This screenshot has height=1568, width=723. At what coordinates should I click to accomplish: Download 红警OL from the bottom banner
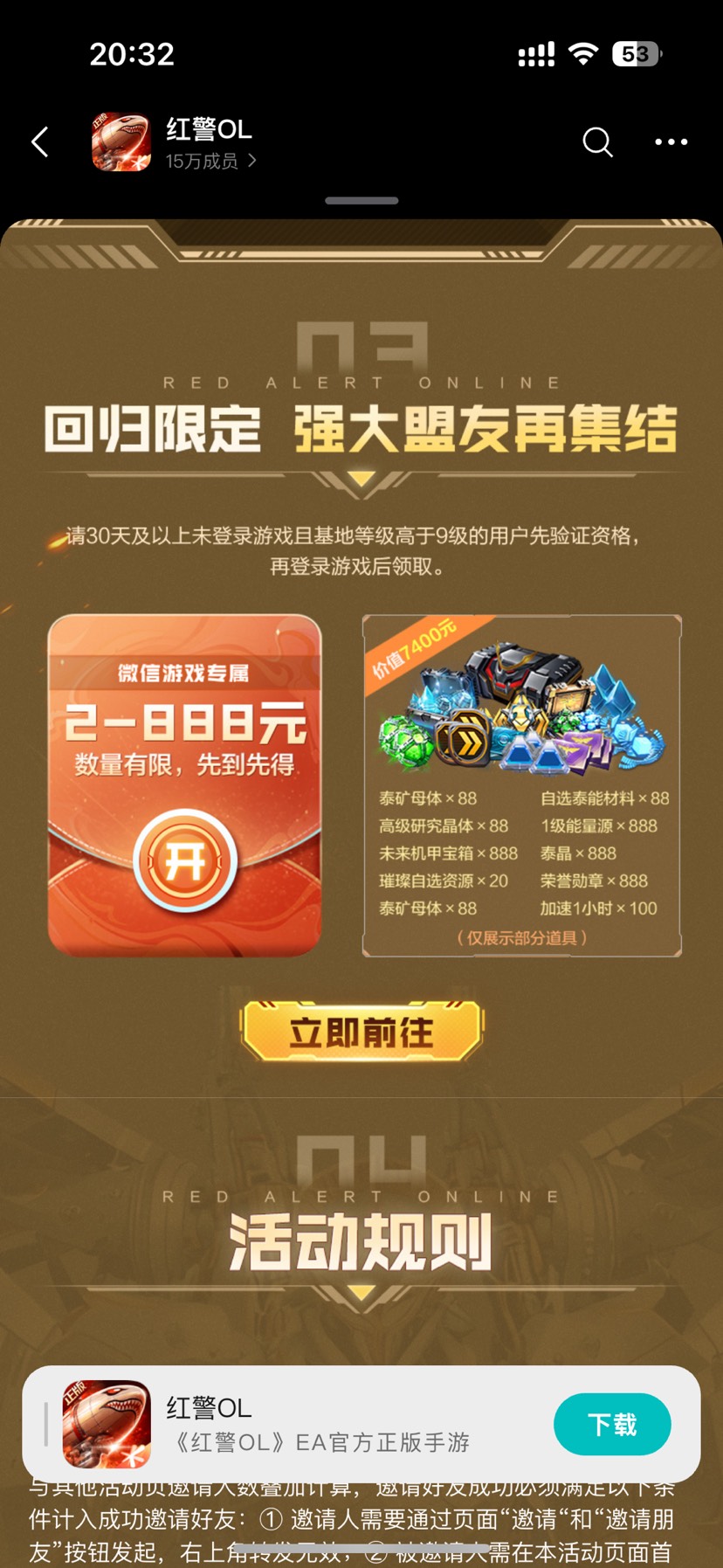point(612,1424)
